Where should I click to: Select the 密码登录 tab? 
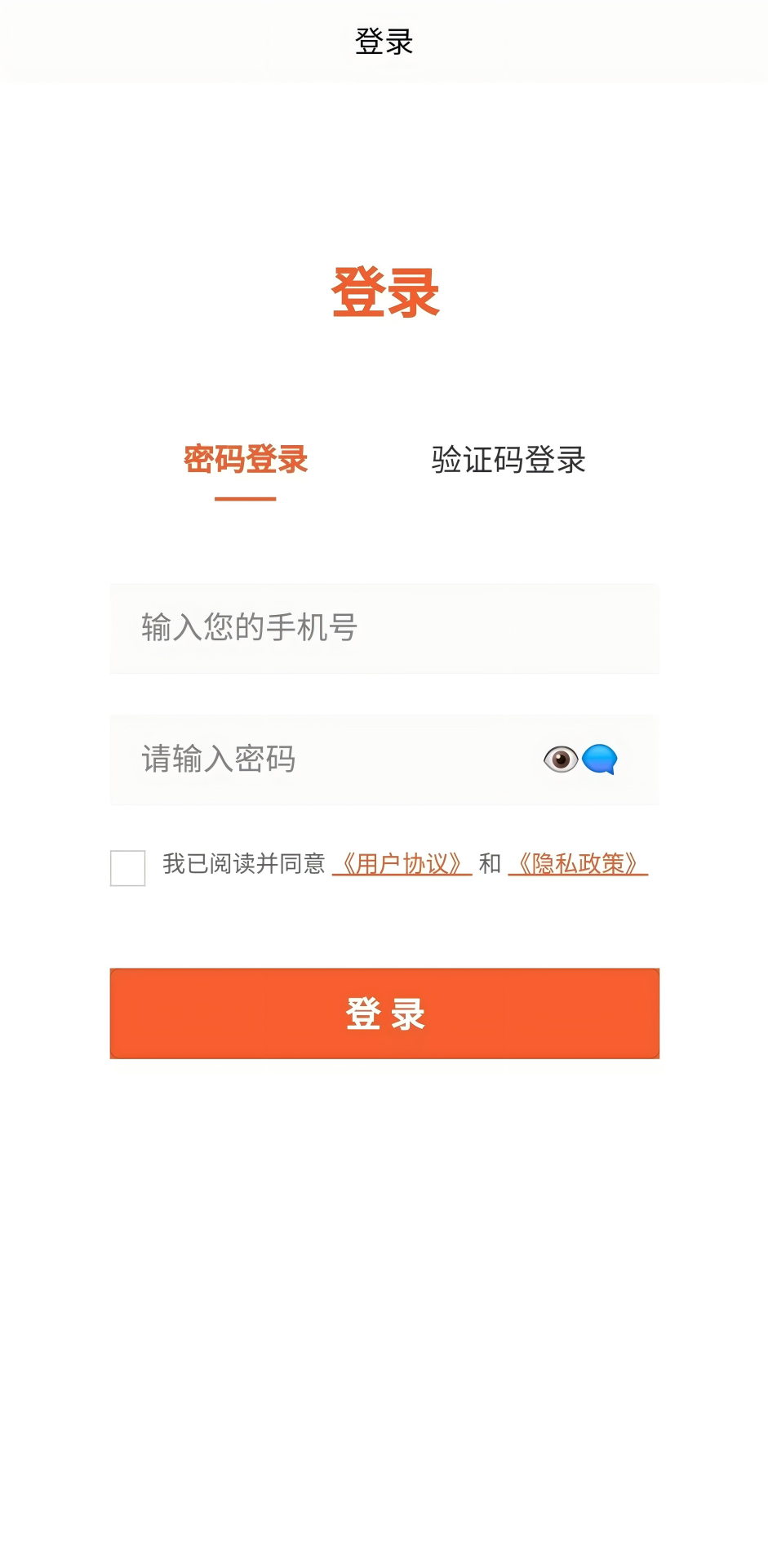pyautogui.click(x=246, y=461)
